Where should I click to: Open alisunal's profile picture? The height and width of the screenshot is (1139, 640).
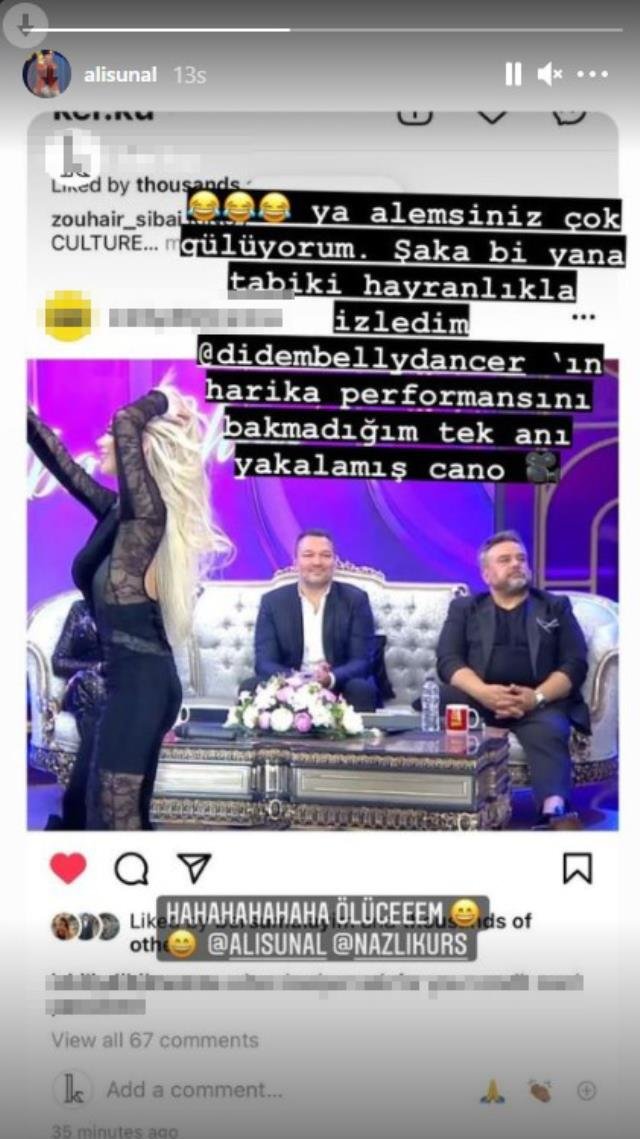click(47, 74)
